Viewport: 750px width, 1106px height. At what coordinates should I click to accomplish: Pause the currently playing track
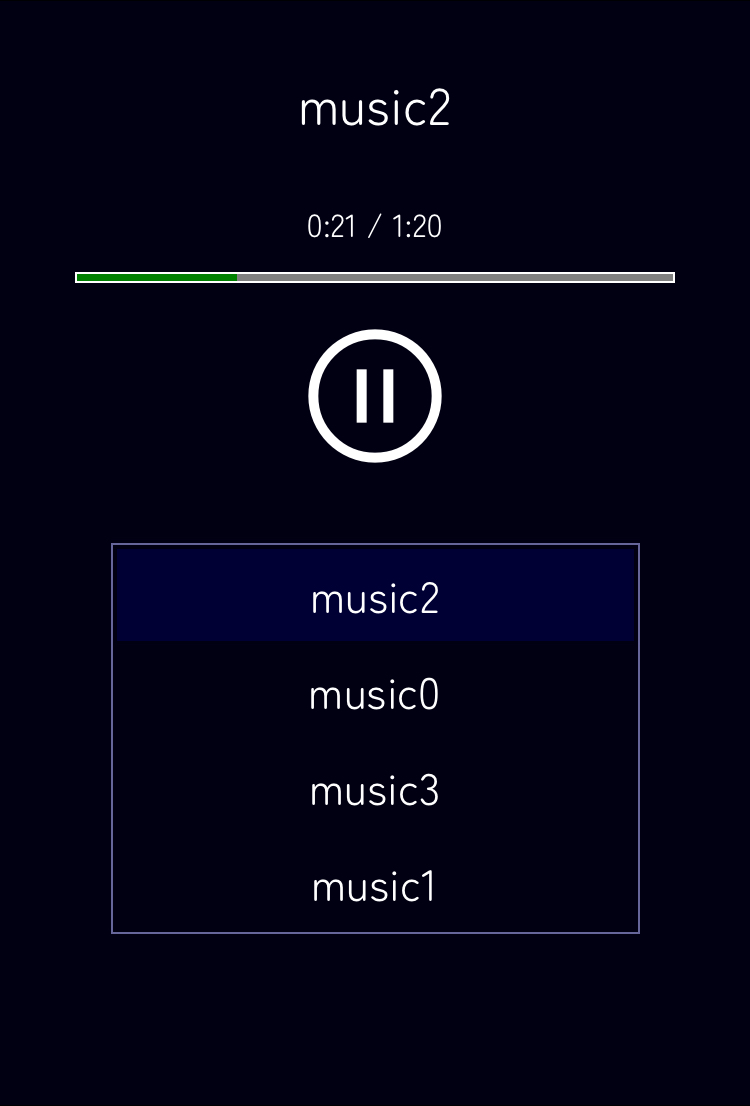375,395
